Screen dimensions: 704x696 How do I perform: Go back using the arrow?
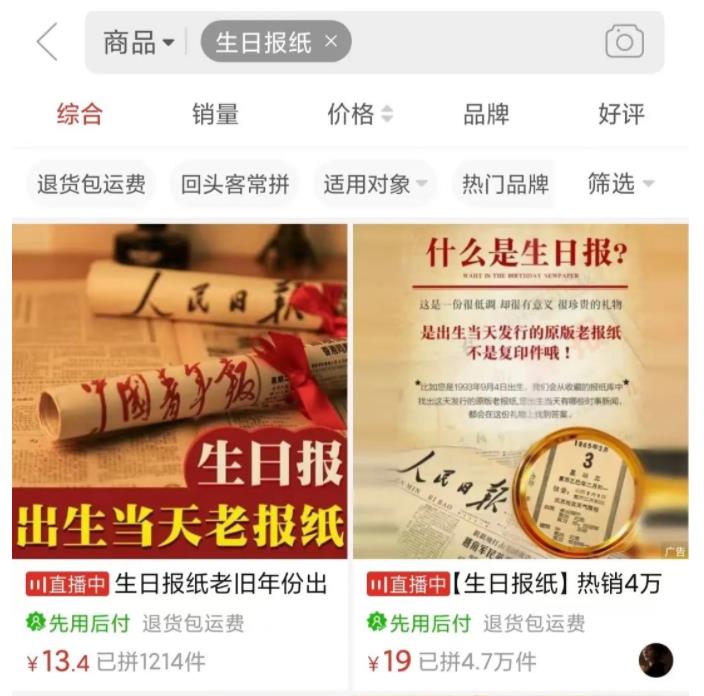coord(46,42)
